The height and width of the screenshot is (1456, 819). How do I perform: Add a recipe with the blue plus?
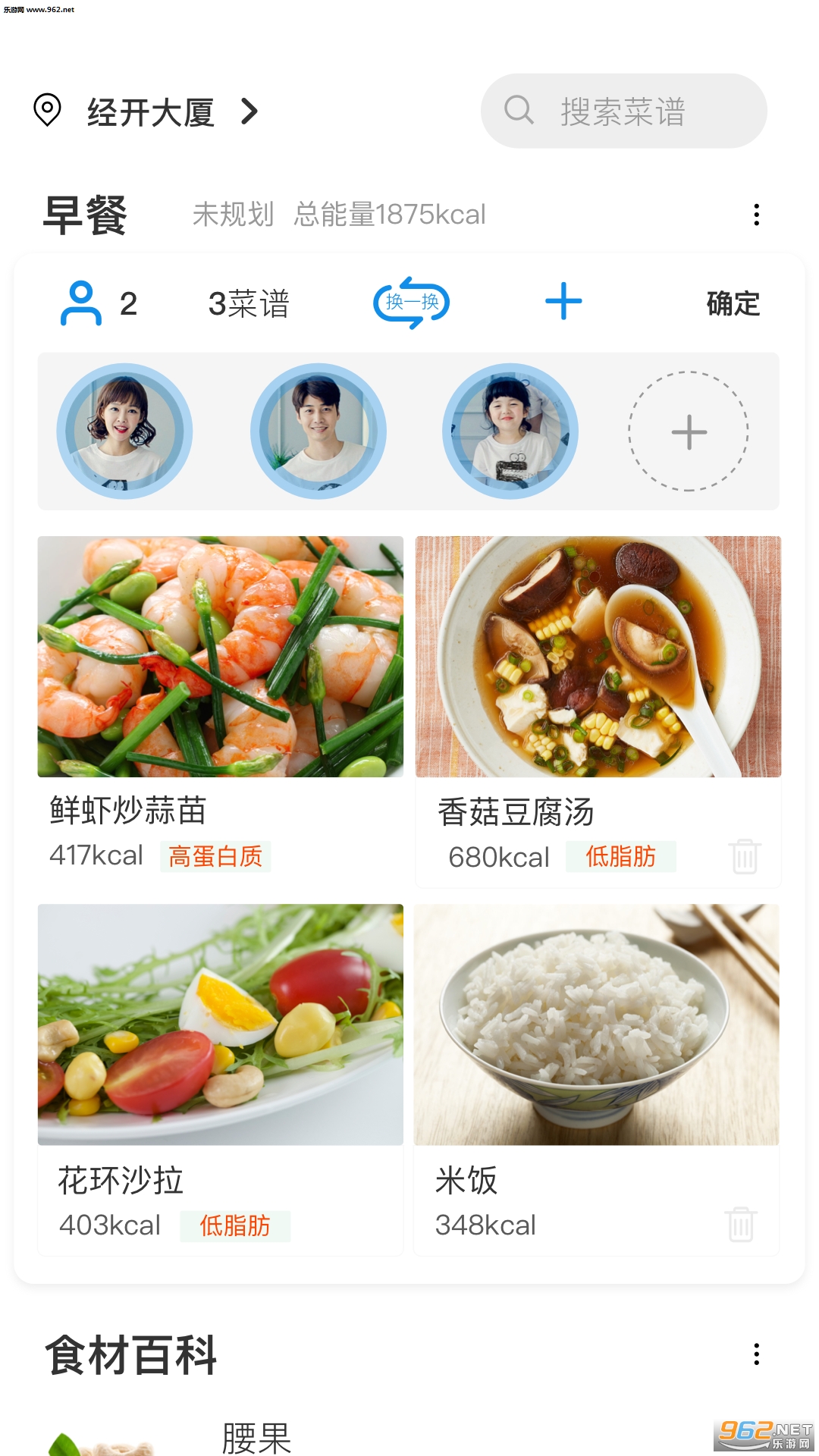pyautogui.click(x=563, y=302)
